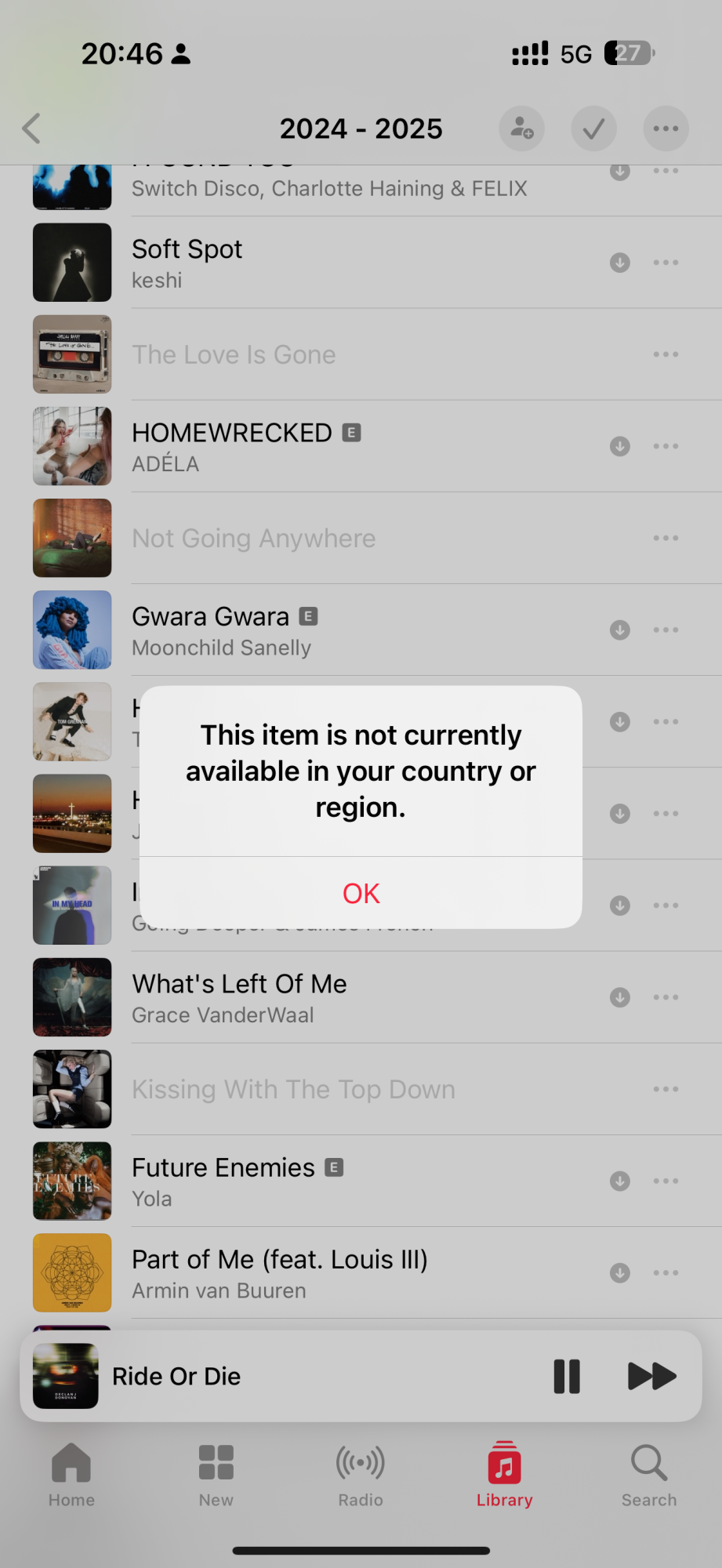Dismiss the alert with OK
Image resolution: width=722 pixels, height=1568 pixels.
click(x=361, y=893)
